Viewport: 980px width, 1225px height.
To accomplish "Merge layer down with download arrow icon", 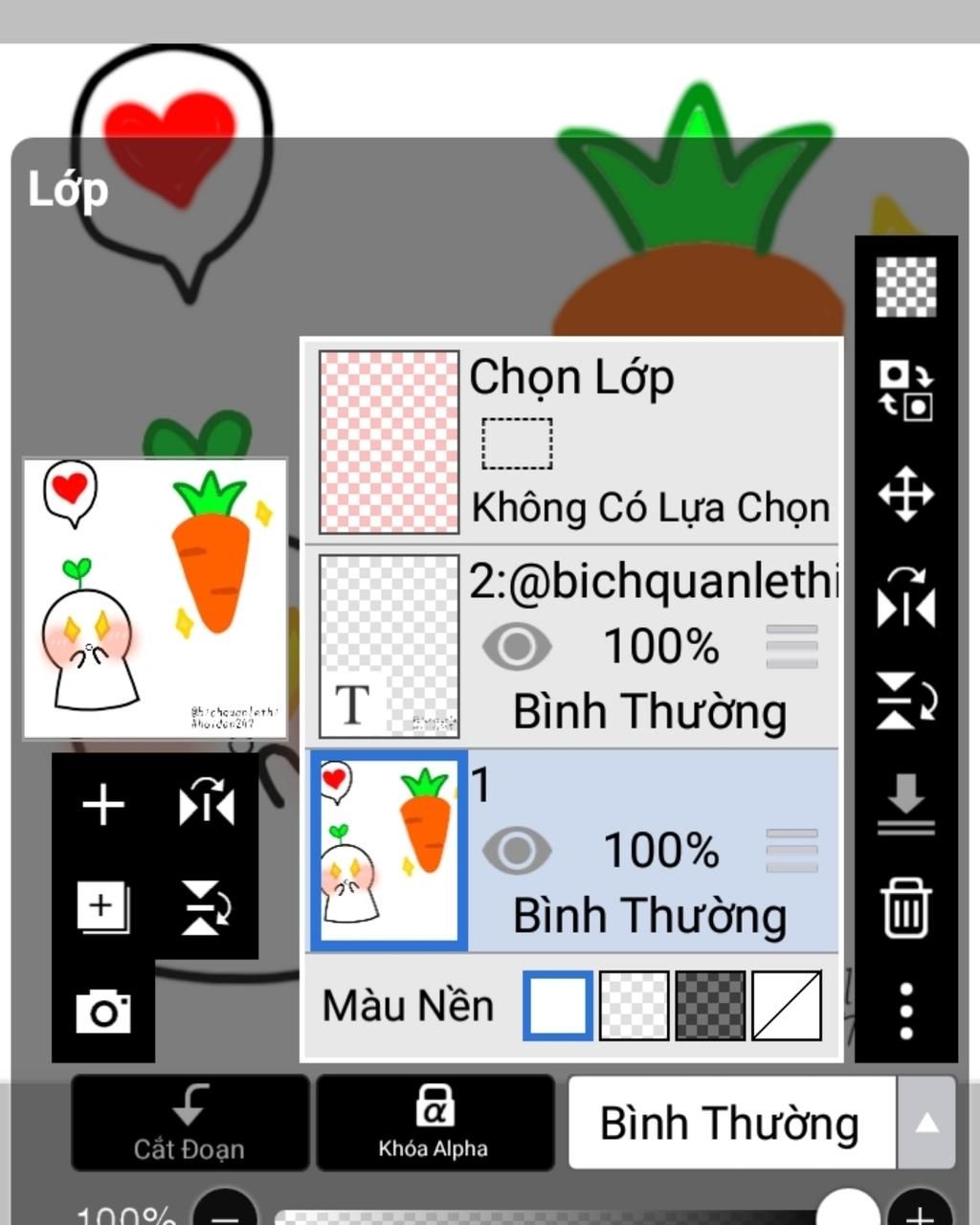I will point(905,804).
